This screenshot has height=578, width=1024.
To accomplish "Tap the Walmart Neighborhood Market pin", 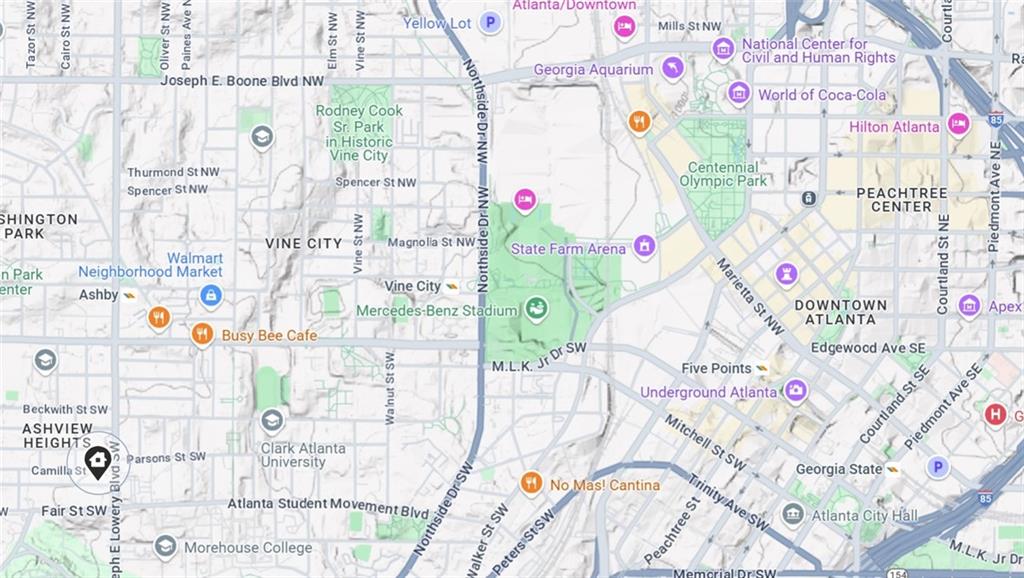I will (x=210, y=295).
